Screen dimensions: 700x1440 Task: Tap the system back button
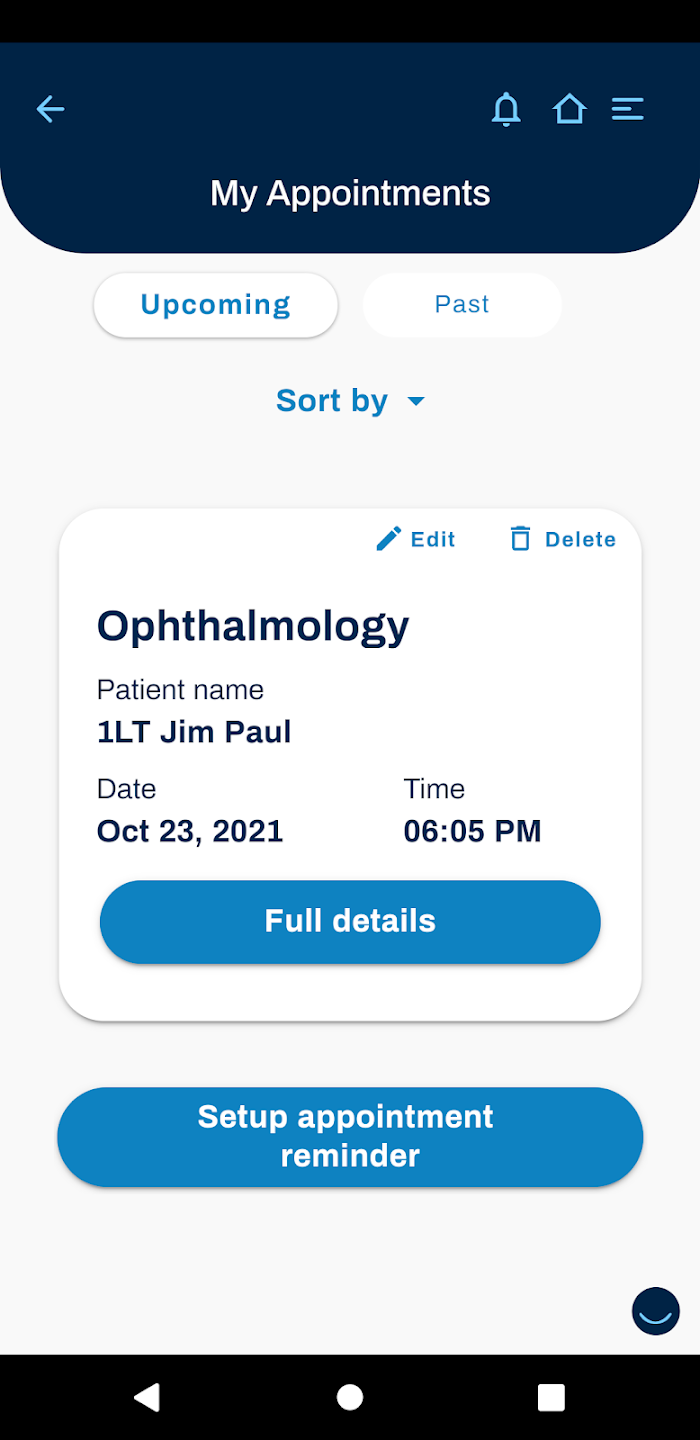[148, 1397]
